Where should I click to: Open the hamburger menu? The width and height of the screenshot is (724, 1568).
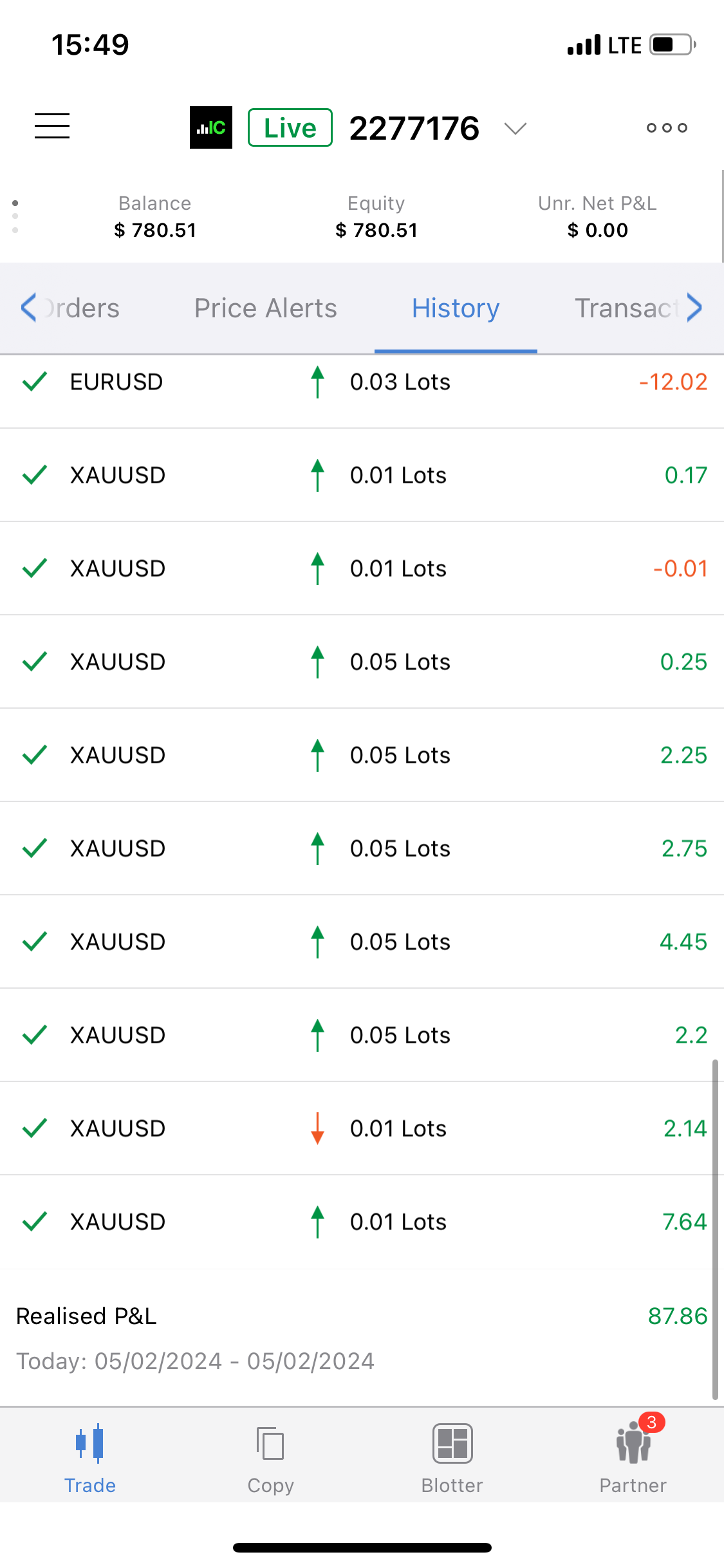tap(52, 126)
